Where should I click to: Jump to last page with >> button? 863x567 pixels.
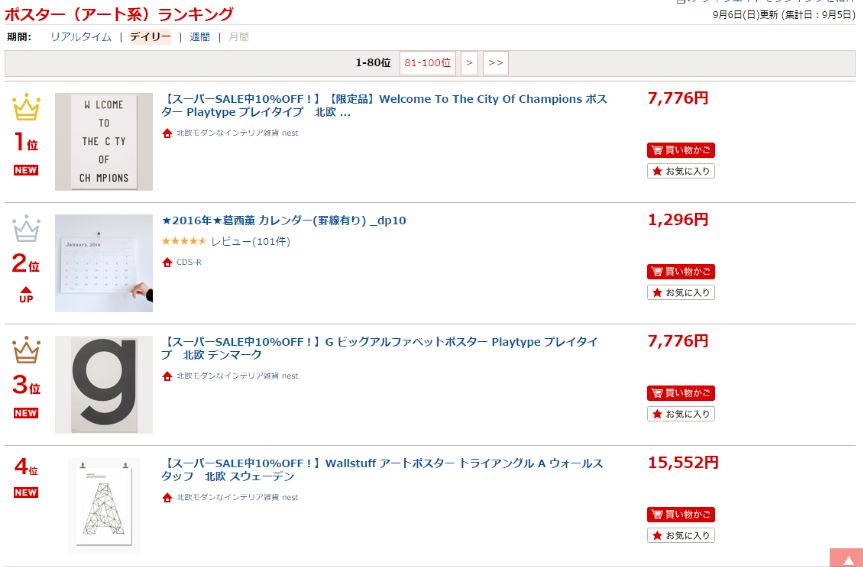pyautogui.click(x=496, y=63)
